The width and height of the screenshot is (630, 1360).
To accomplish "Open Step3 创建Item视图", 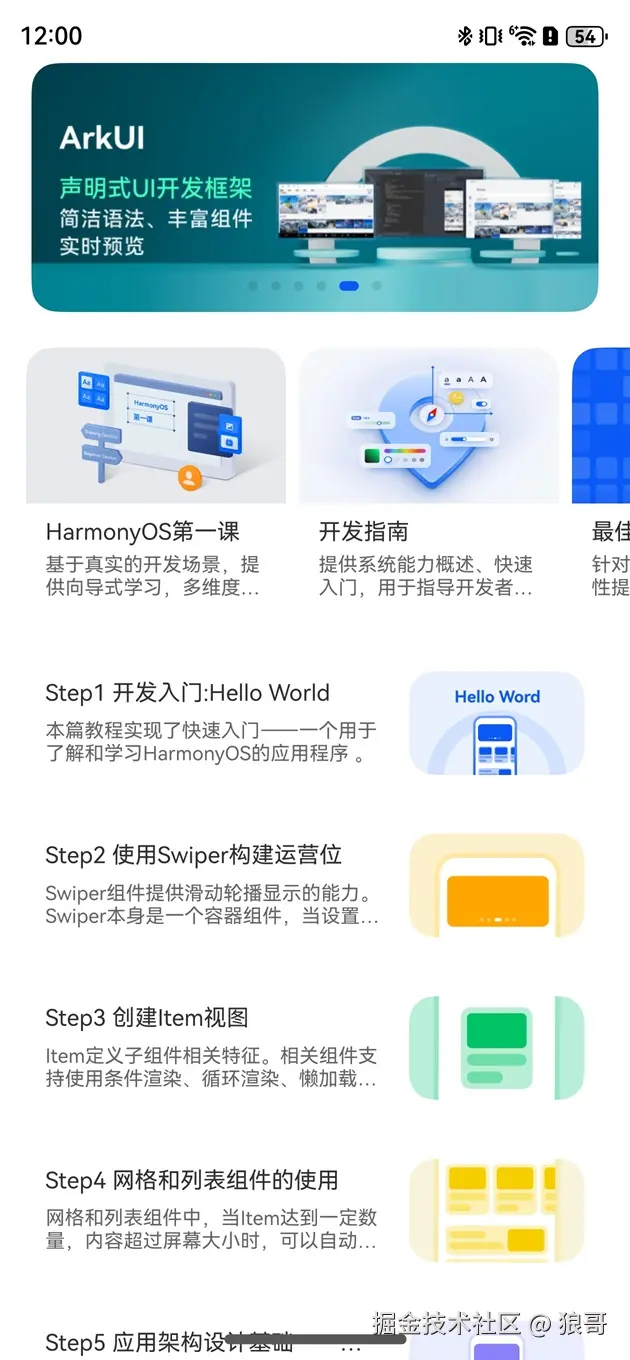I will (314, 1048).
